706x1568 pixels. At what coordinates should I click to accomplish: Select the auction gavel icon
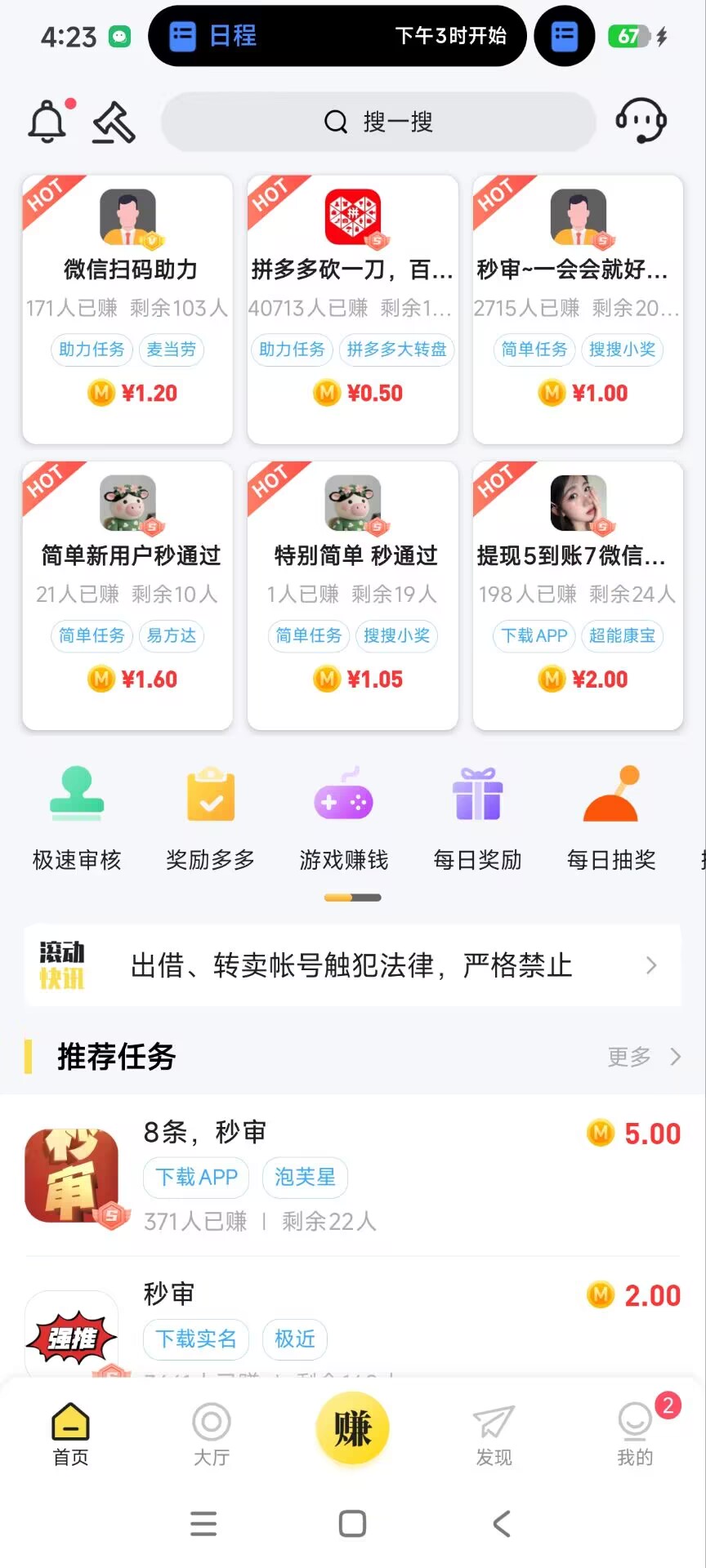(x=113, y=122)
